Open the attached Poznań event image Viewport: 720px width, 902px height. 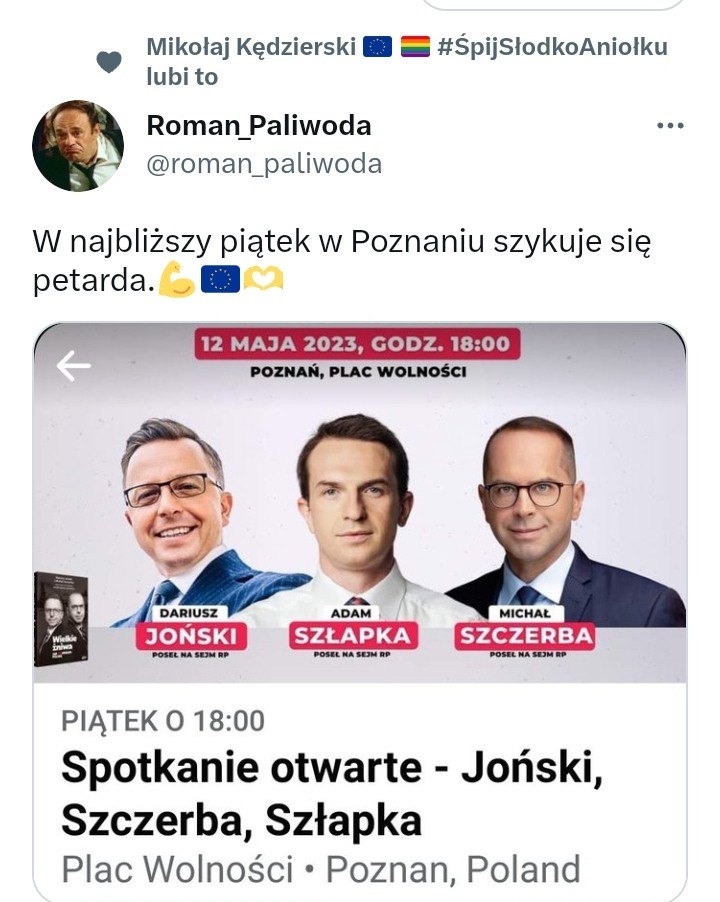360,500
